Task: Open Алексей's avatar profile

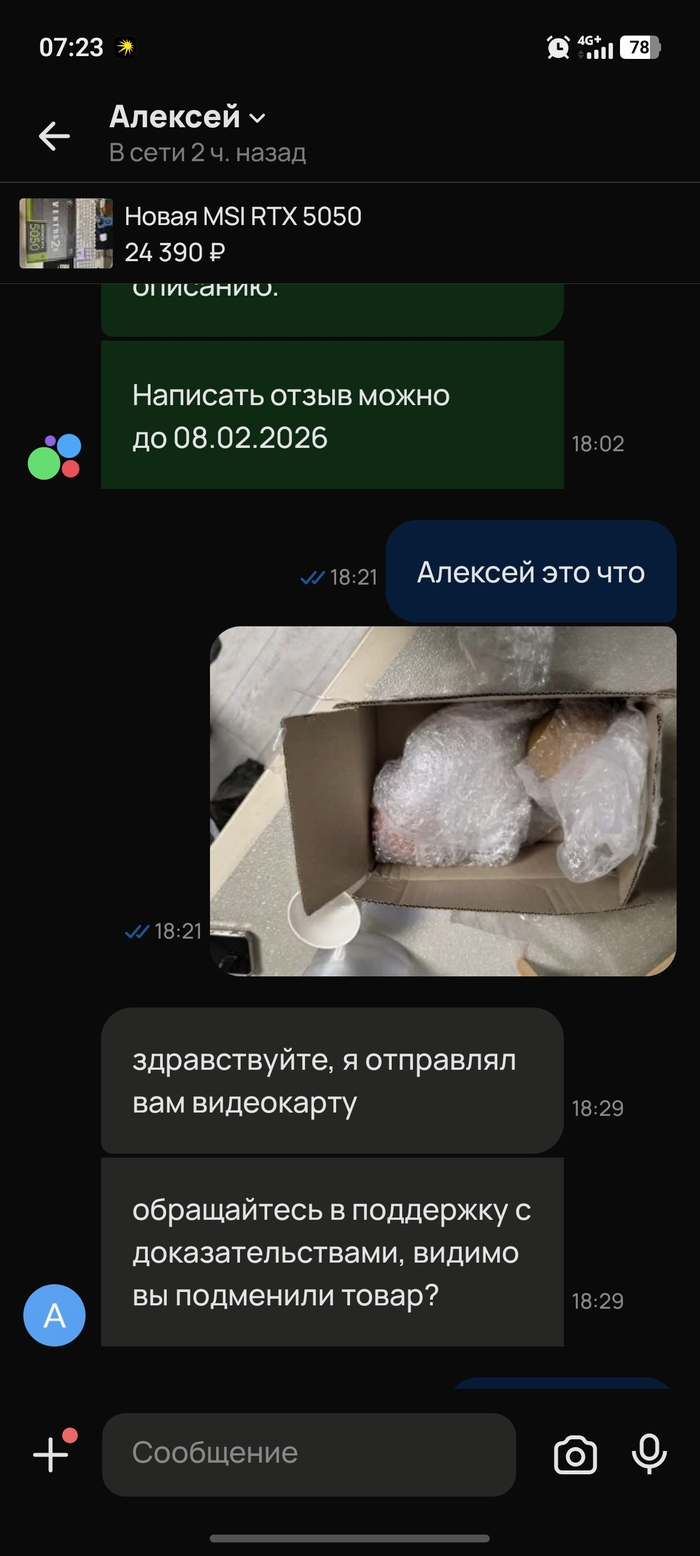Action: [54, 1315]
